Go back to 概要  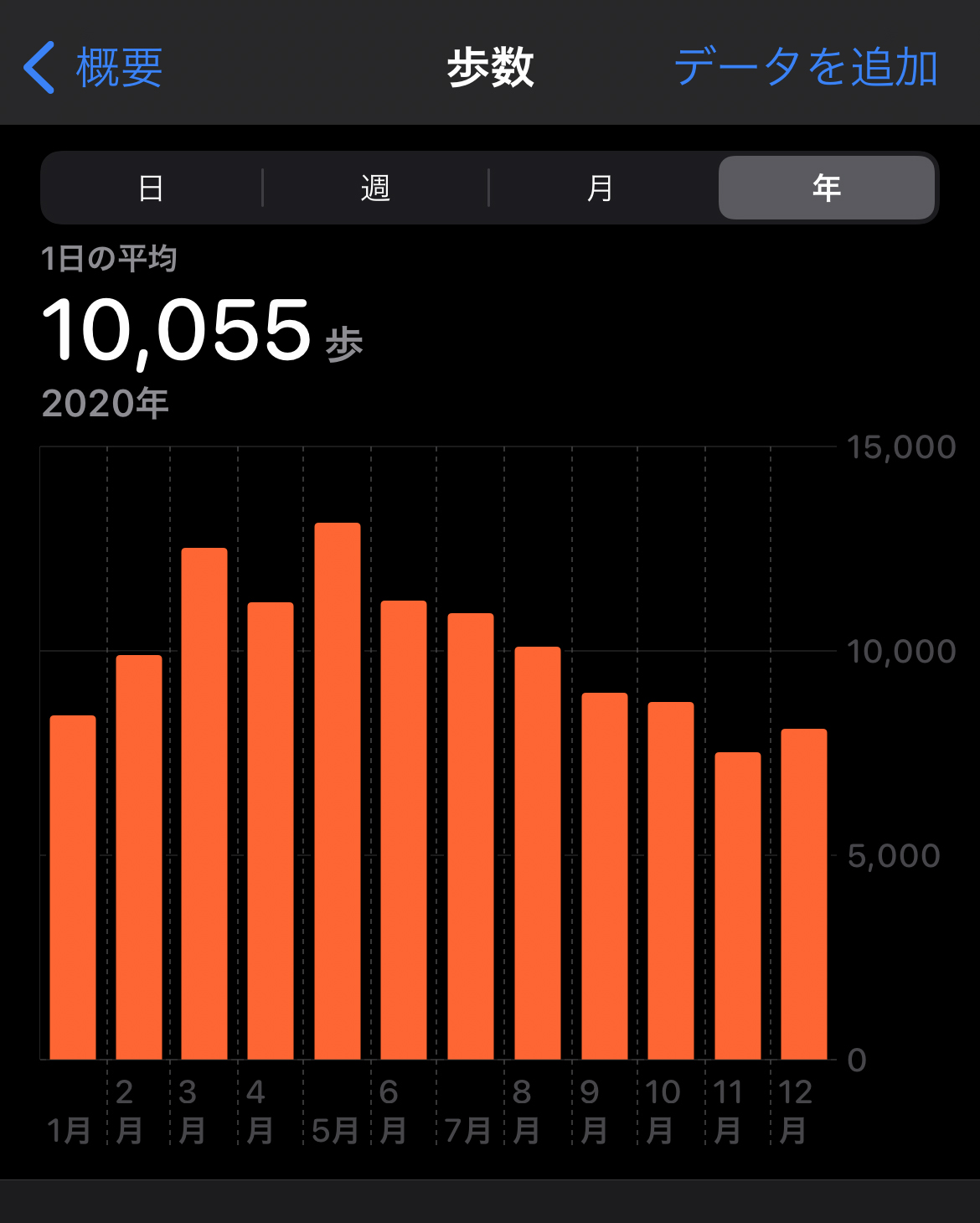click(94, 67)
